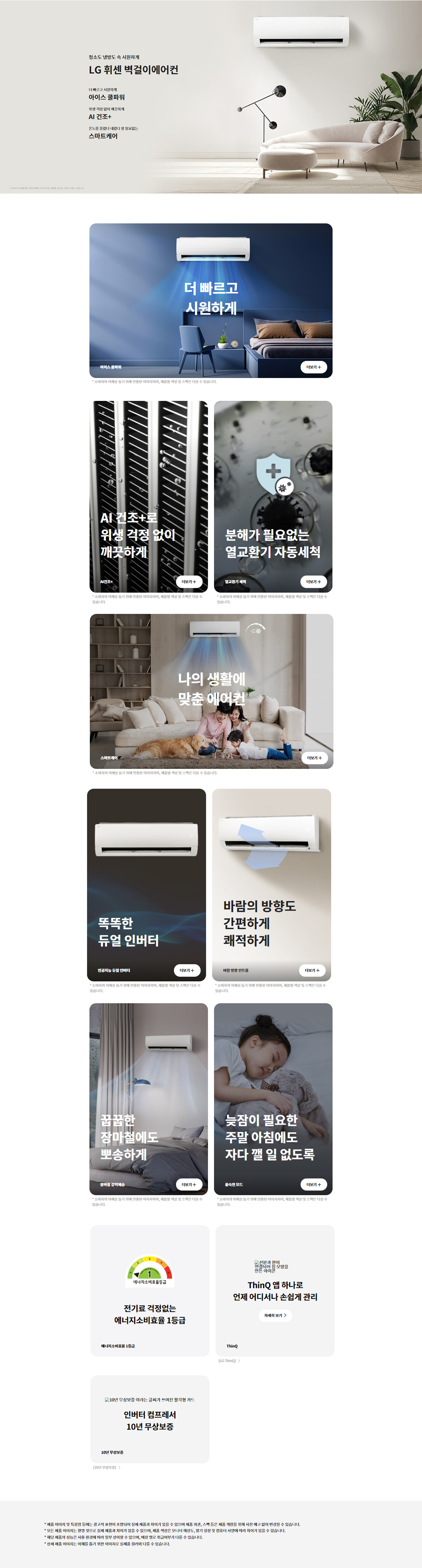The width and height of the screenshot is (422, 1568).
Task: Tap 더보기 on the 숙면 모드 card
Action: pyautogui.click(x=314, y=1185)
